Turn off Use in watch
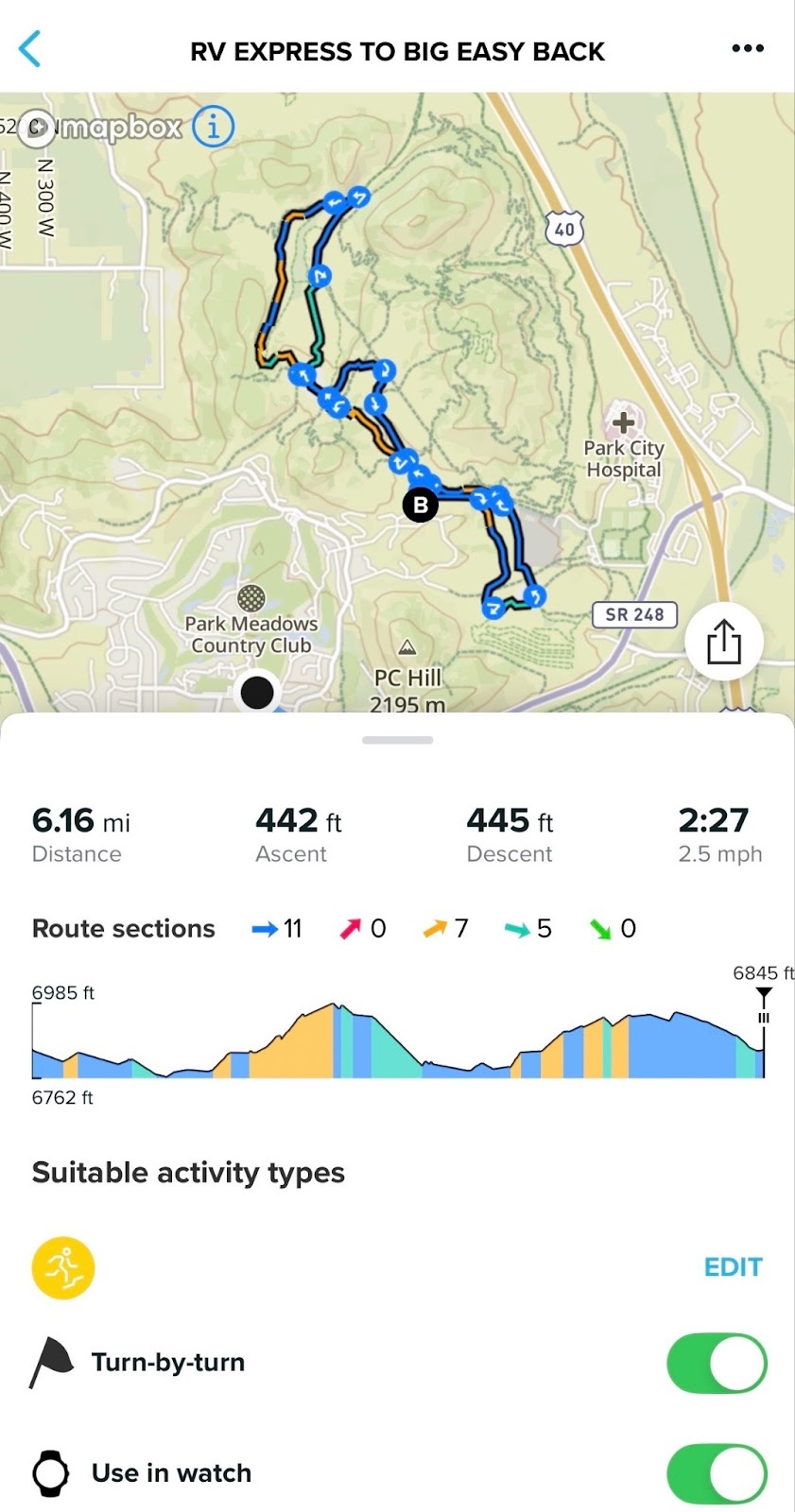 click(x=717, y=1473)
